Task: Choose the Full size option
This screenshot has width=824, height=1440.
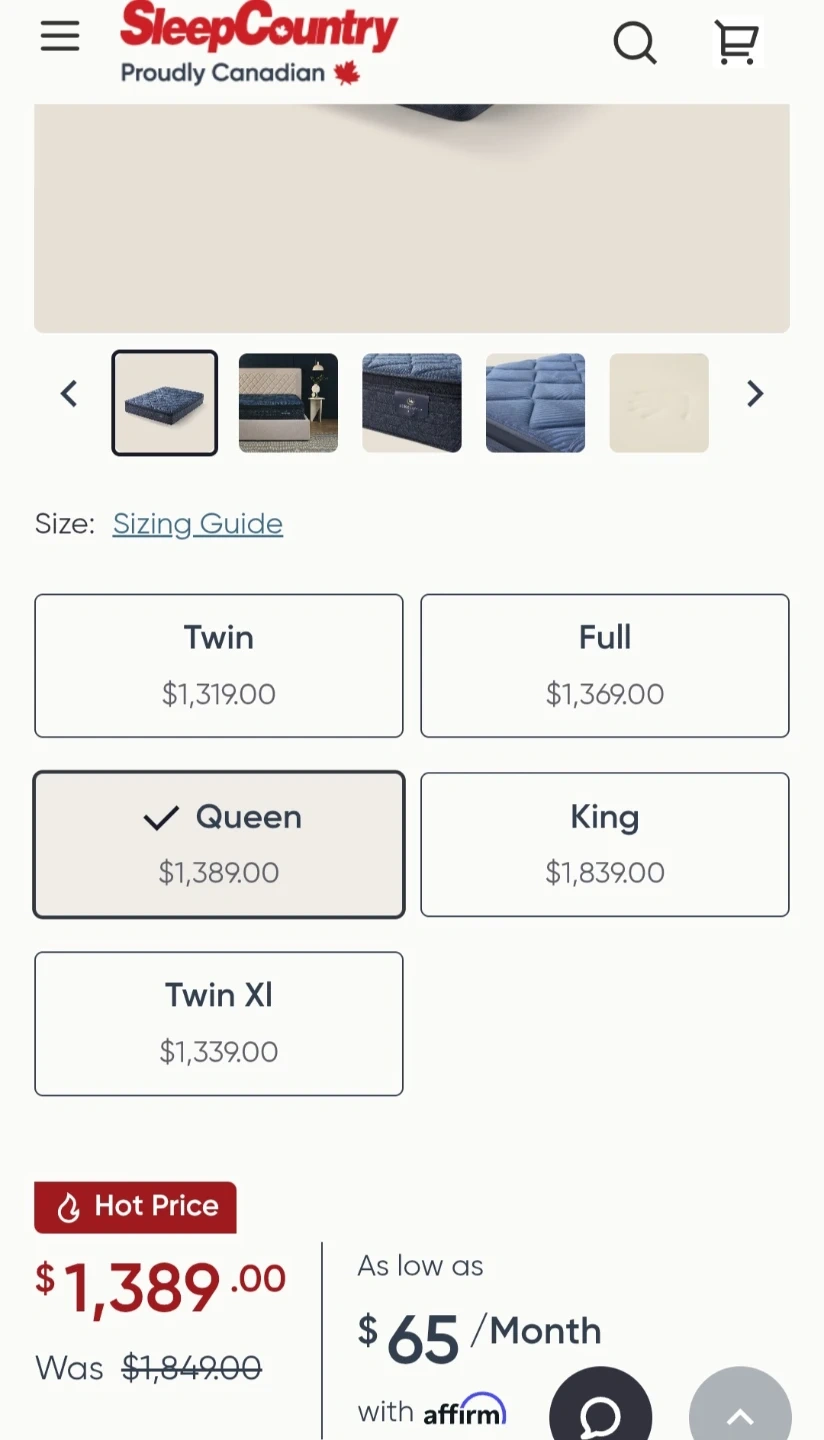Action: click(x=605, y=666)
